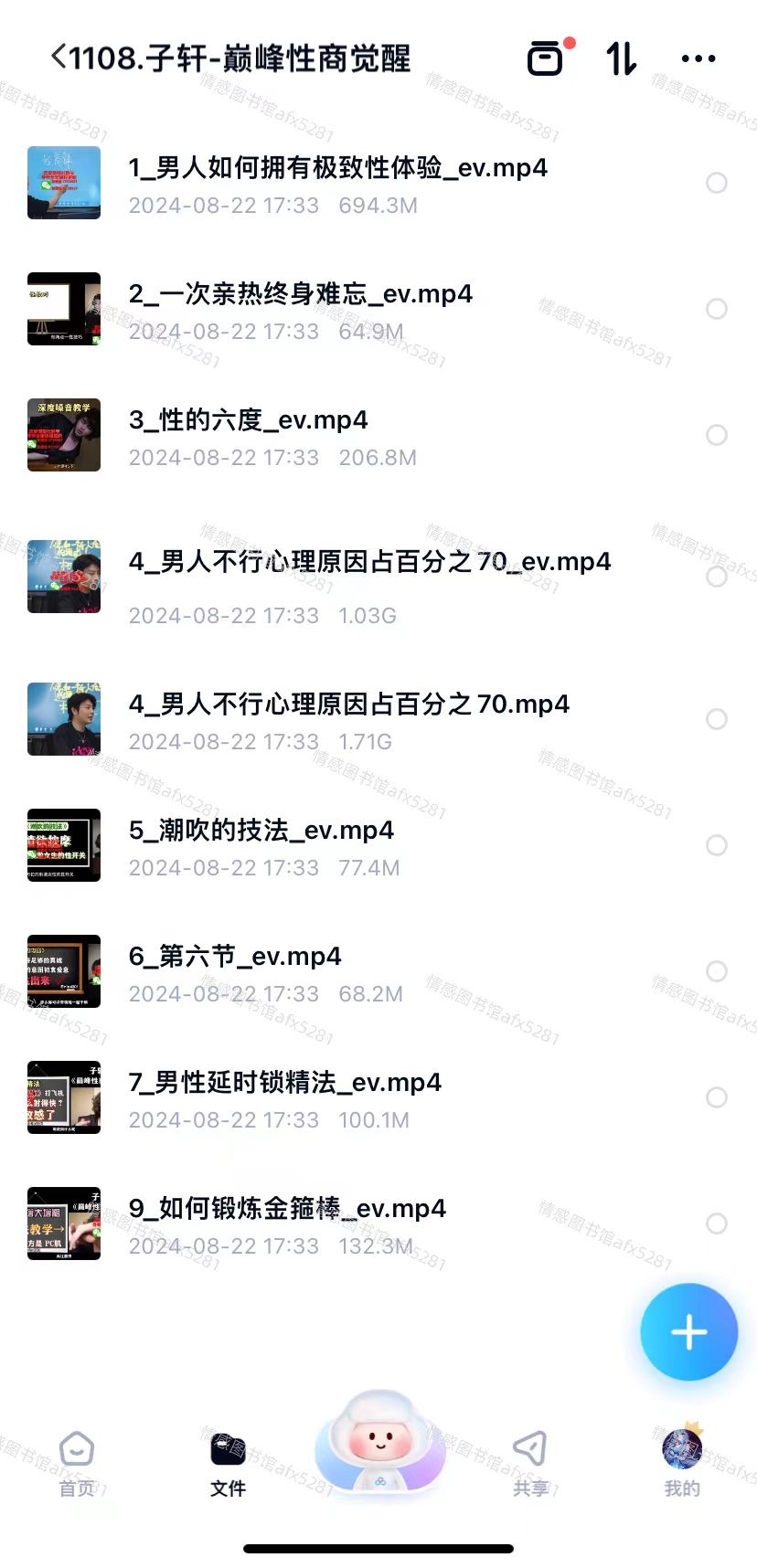Select the 1_男人如何拥有极致性体验_ev.mp4 checkbox

click(x=717, y=183)
